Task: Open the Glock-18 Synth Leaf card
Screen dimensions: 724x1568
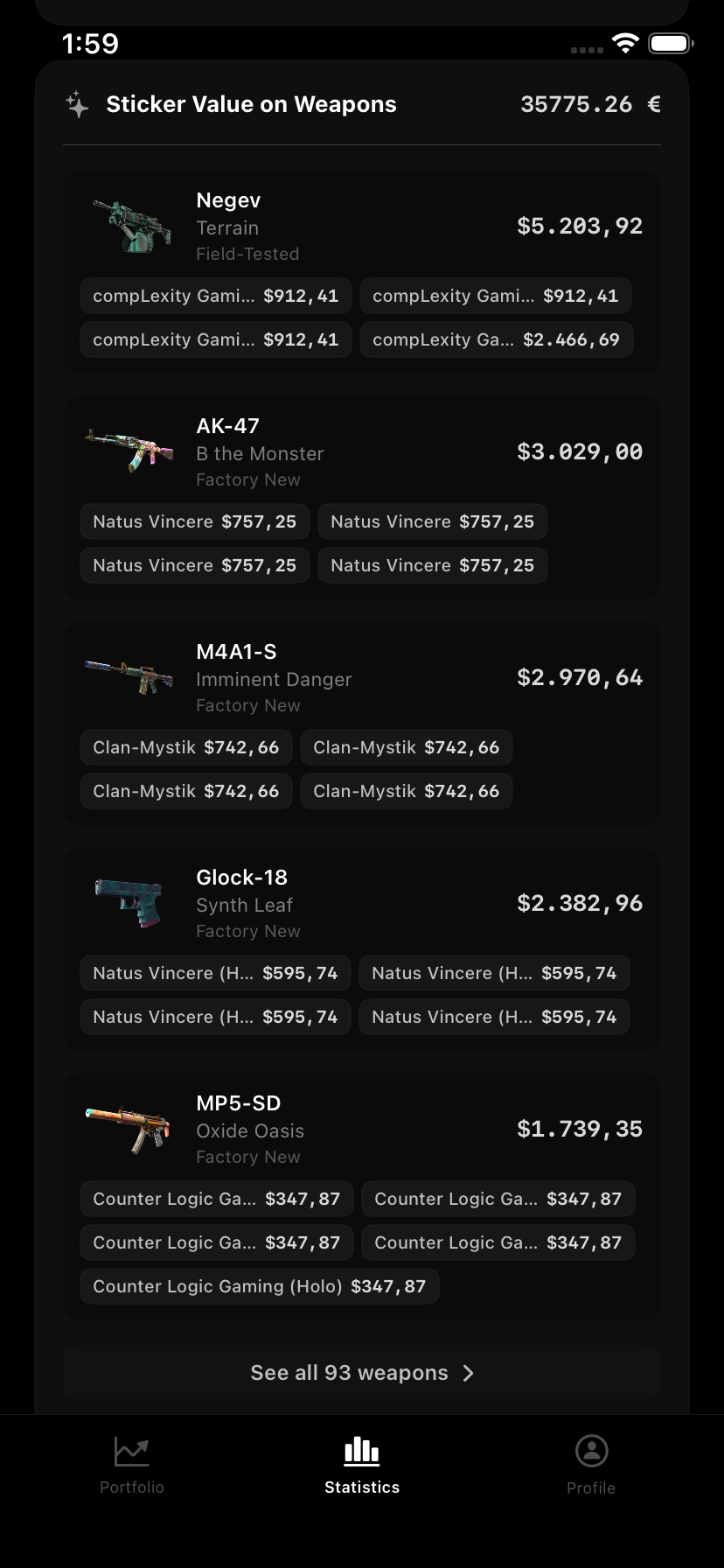Action: pos(361,904)
